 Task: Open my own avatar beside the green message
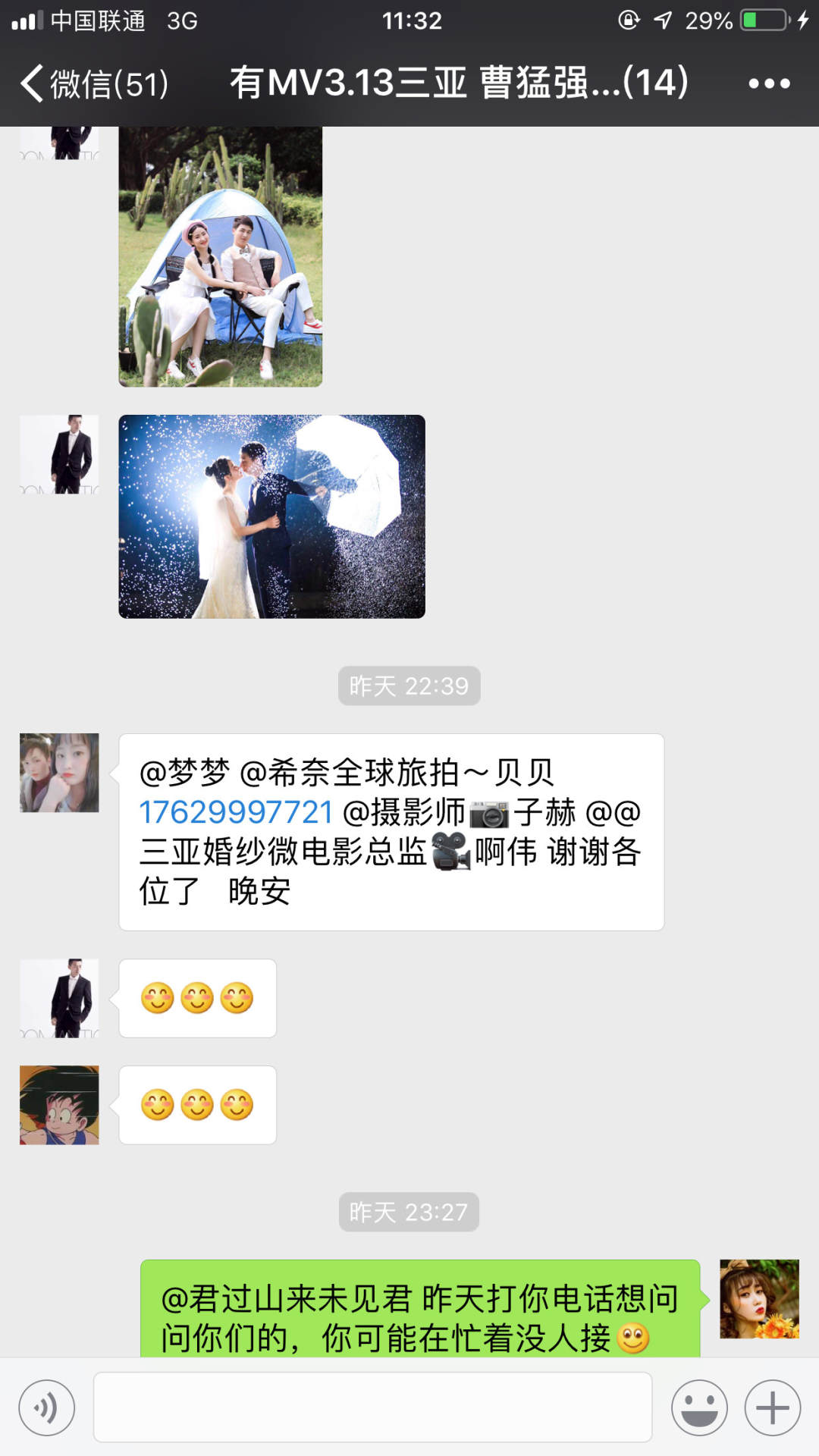[759, 1299]
